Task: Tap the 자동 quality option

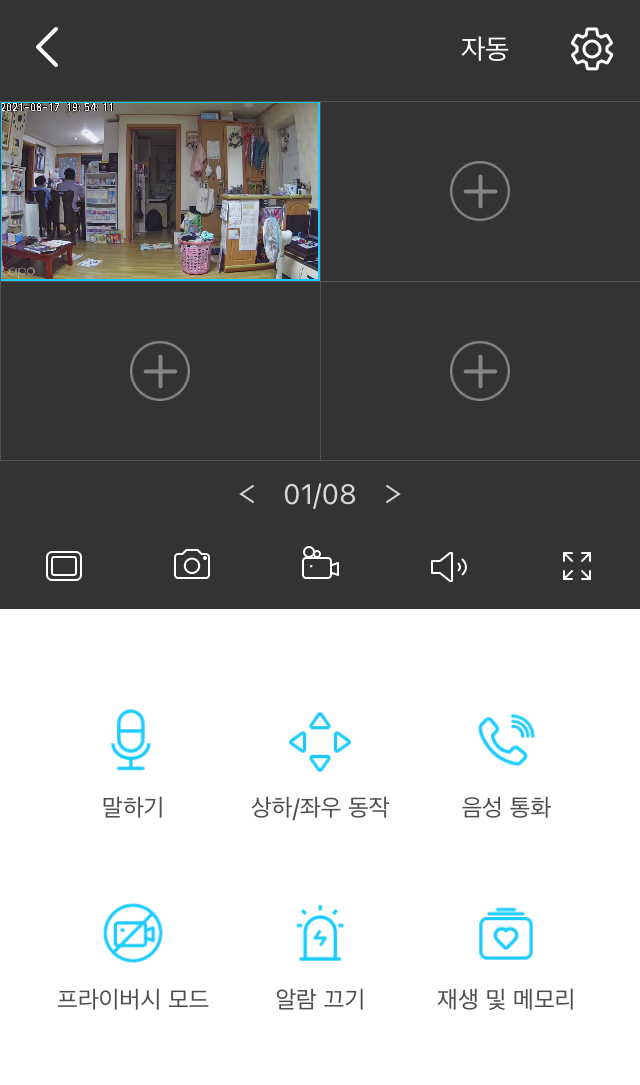Action: [485, 49]
